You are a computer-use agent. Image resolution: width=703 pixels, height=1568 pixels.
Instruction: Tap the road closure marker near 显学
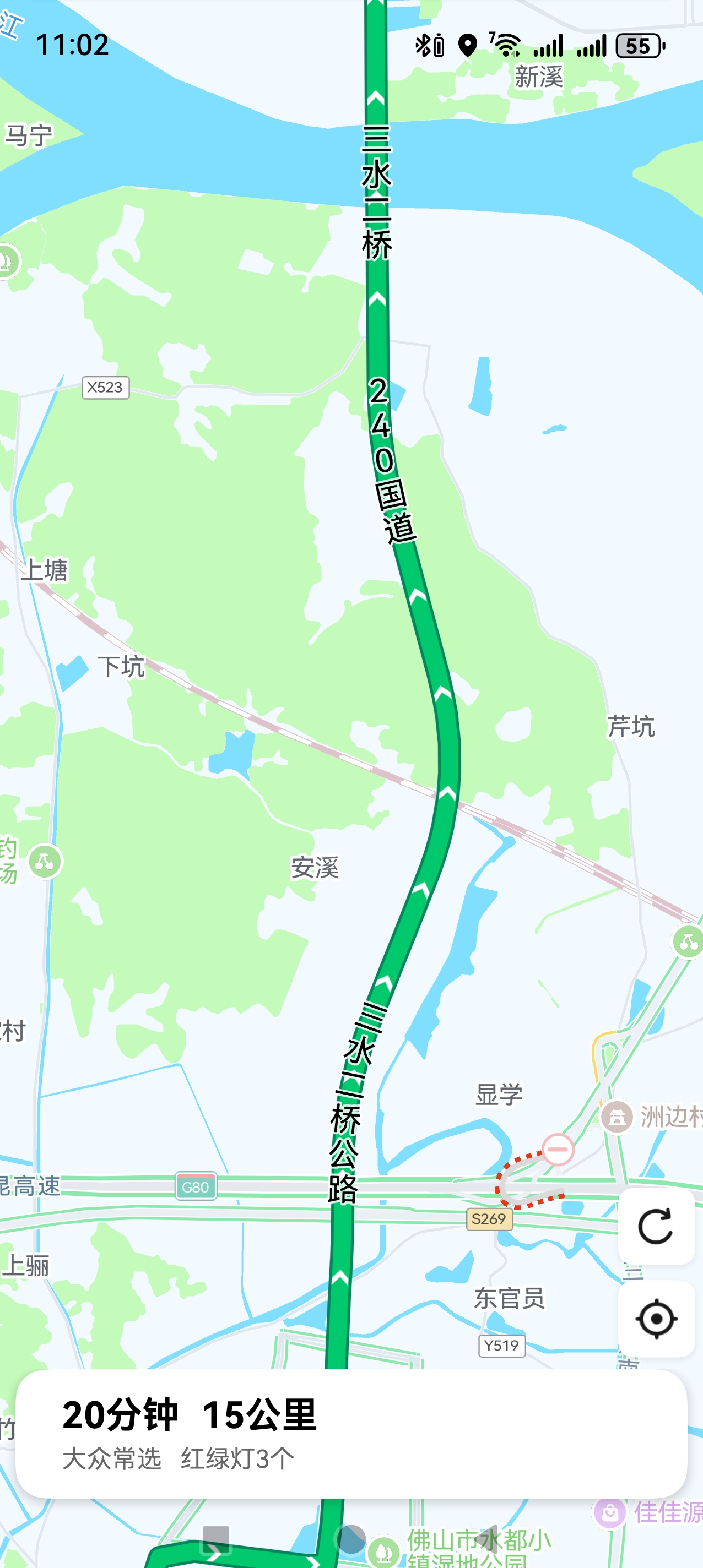click(558, 1149)
